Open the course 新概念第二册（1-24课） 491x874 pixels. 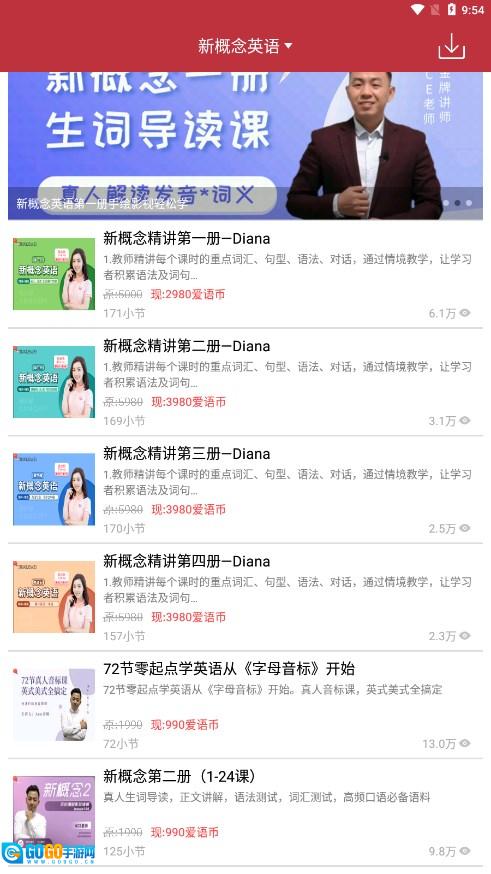[x=245, y=812]
